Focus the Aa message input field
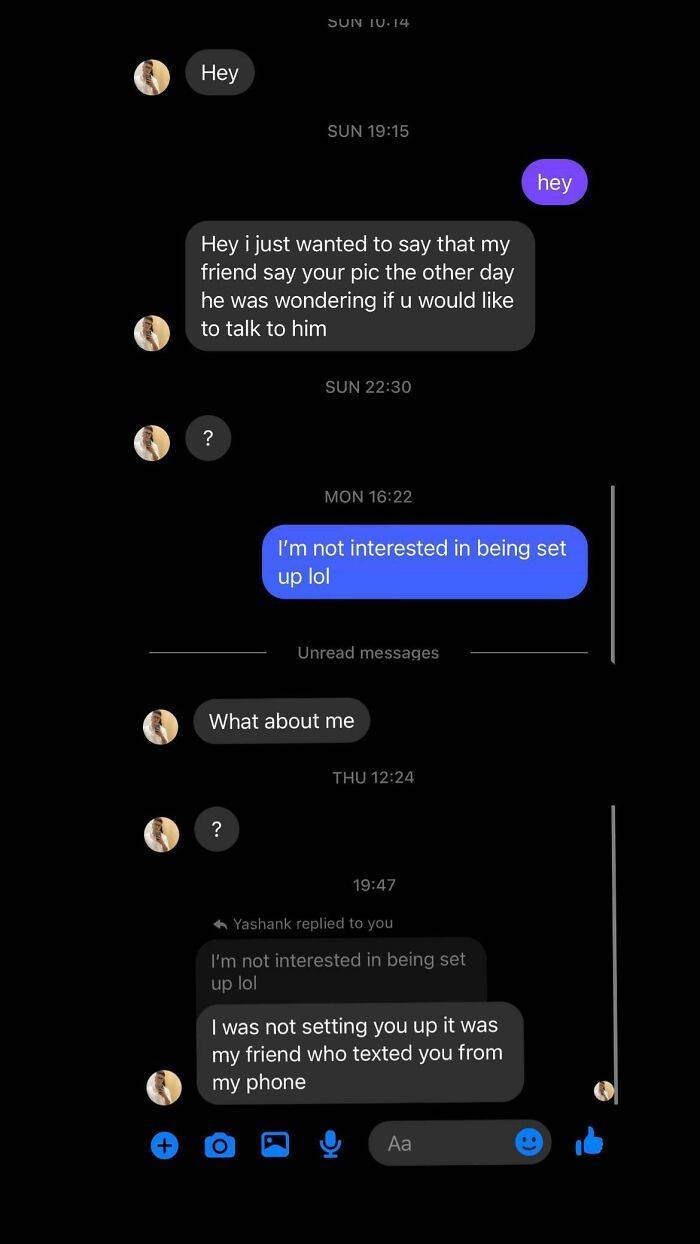Screen dimensions: 700x1244 click(440, 1143)
